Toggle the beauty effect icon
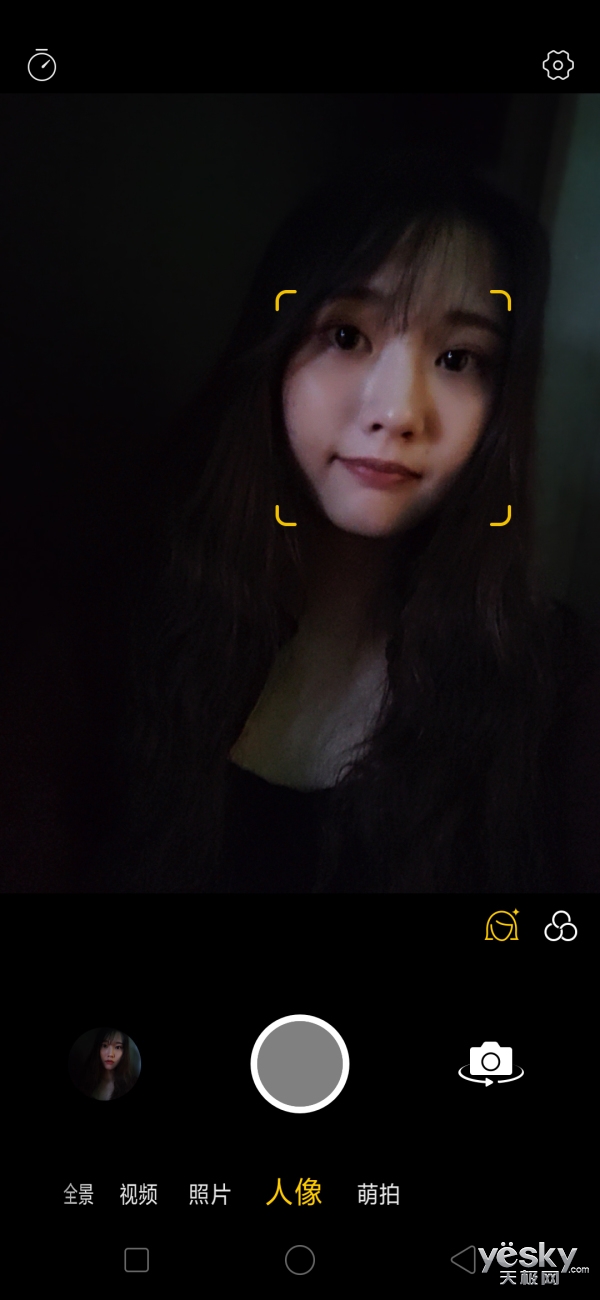Viewport: 600px width, 1300px height. [502, 927]
